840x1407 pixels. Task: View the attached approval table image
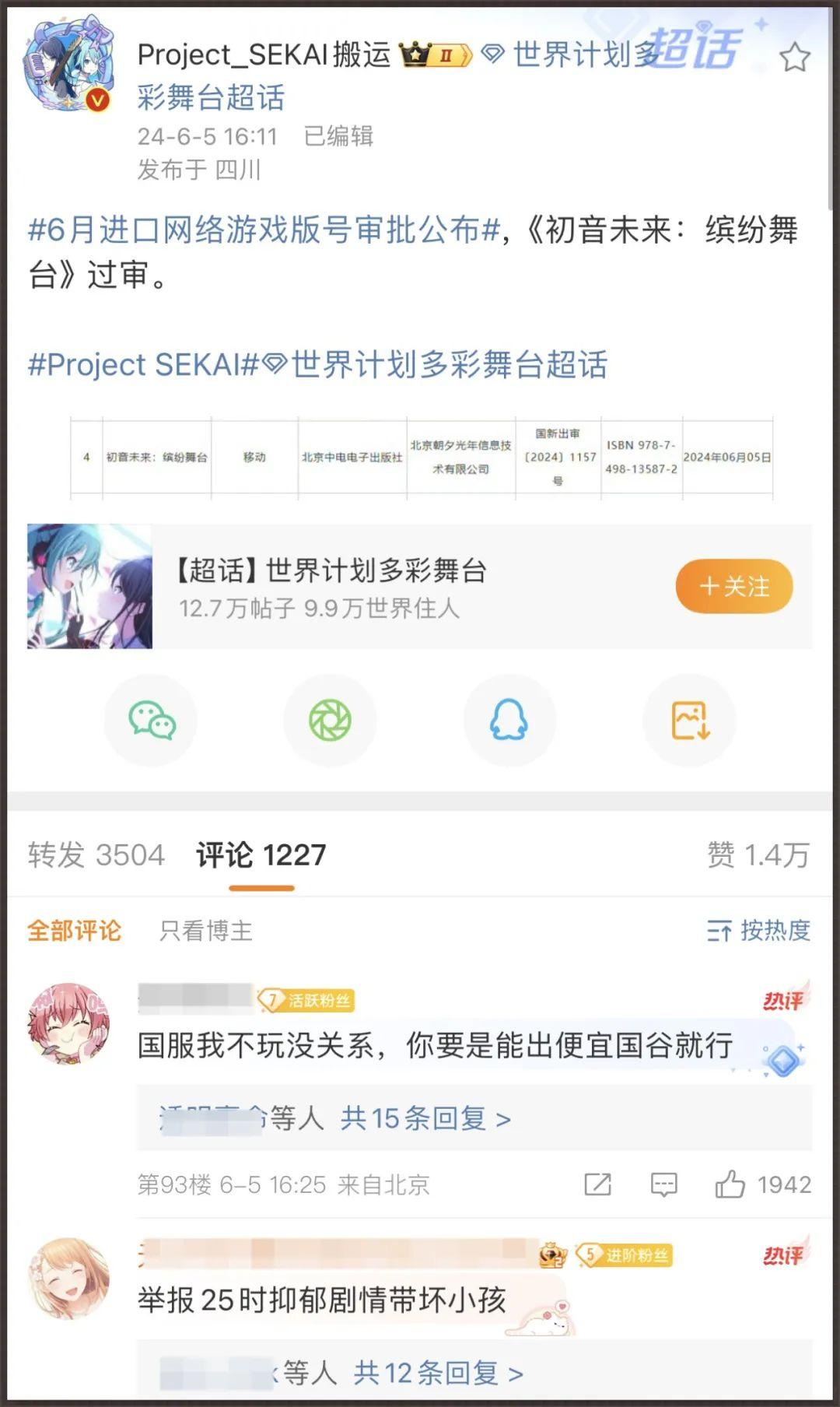(421, 458)
